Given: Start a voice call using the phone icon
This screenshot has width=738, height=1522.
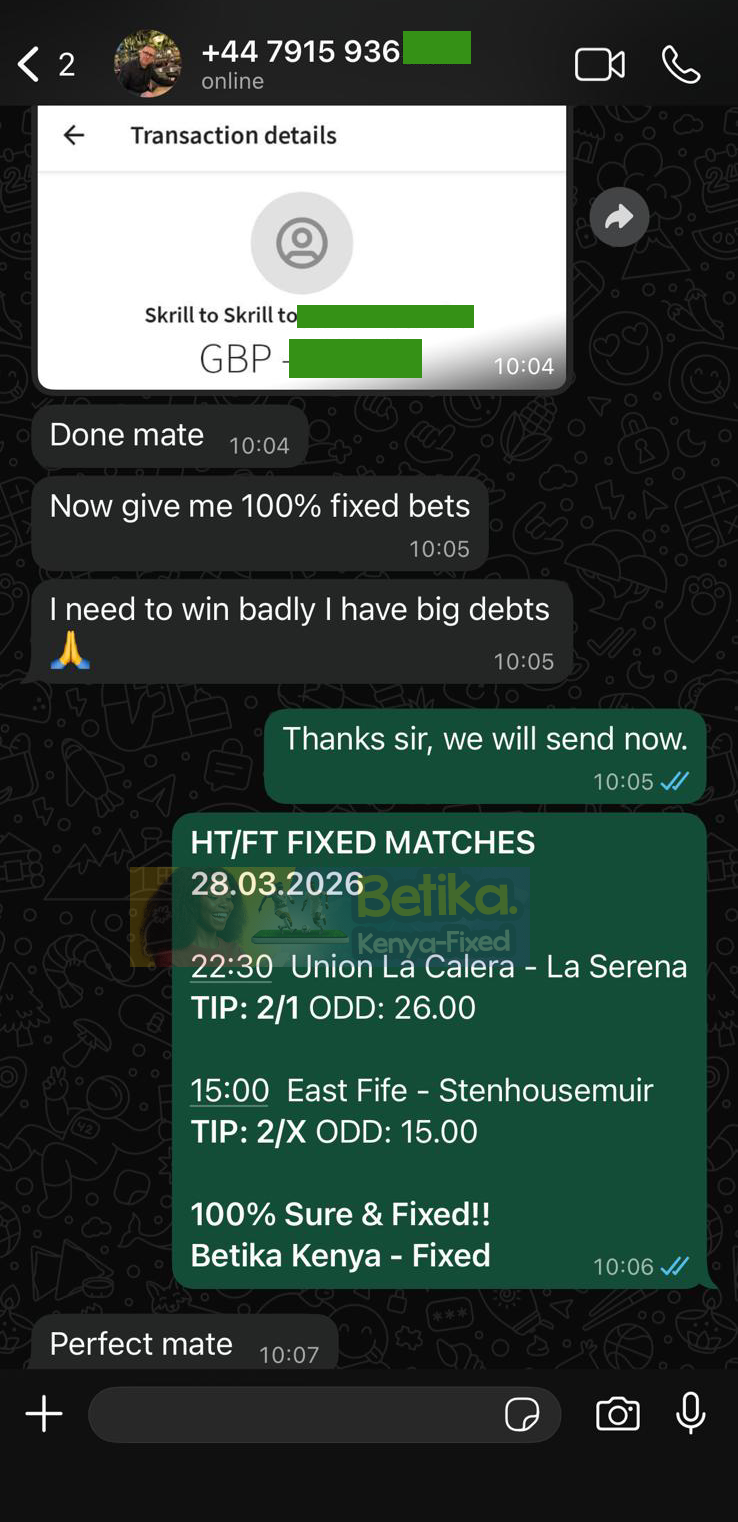Looking at the screenshot, I should 681,63.
